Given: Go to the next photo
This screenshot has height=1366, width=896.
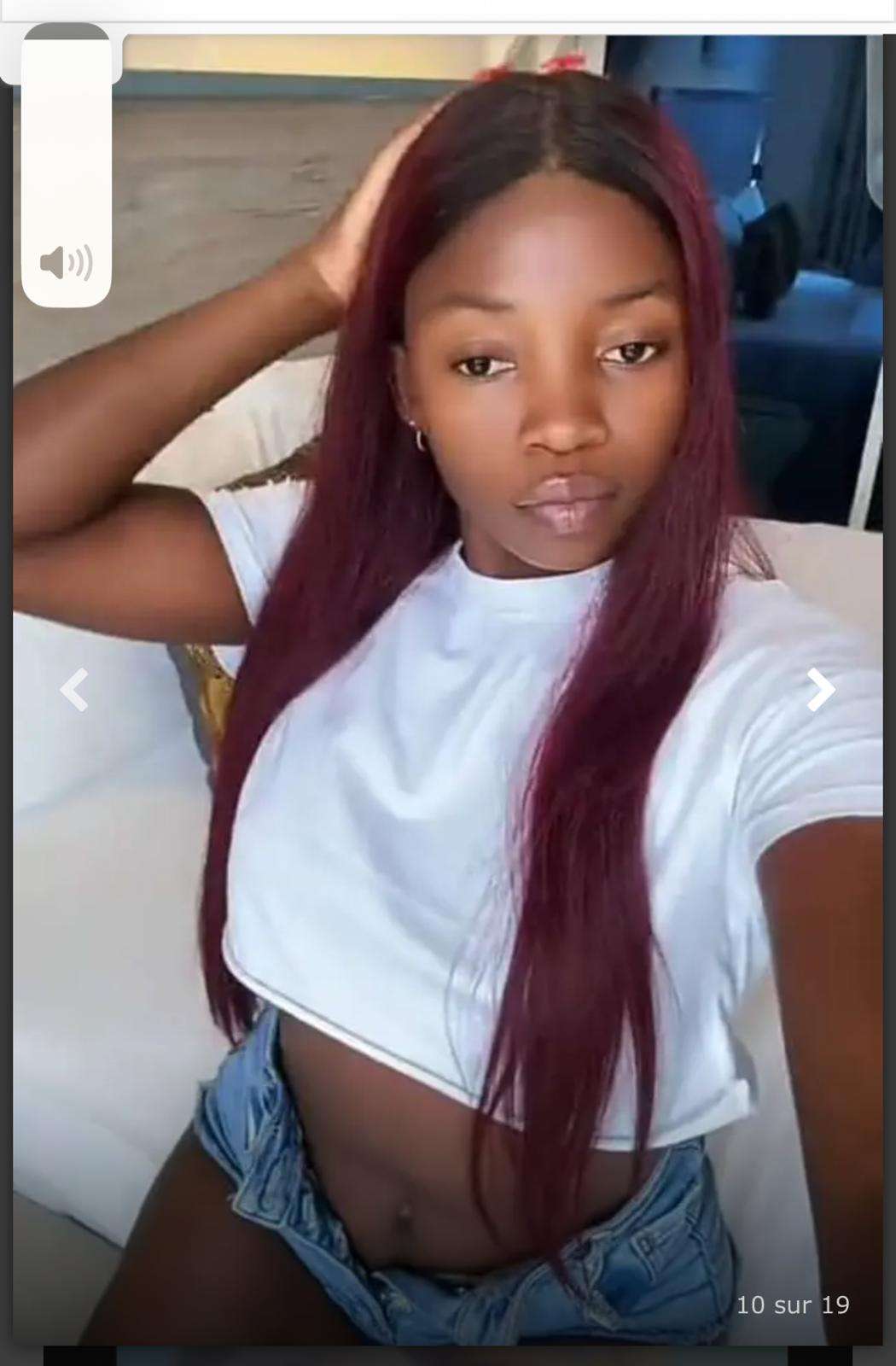Looking at the screenshot, I should [x=820, y=690].
